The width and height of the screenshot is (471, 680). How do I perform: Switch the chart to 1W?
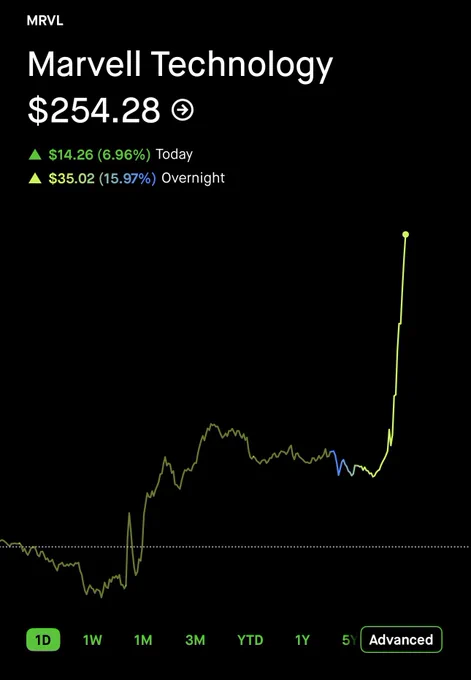click(92, 640)
